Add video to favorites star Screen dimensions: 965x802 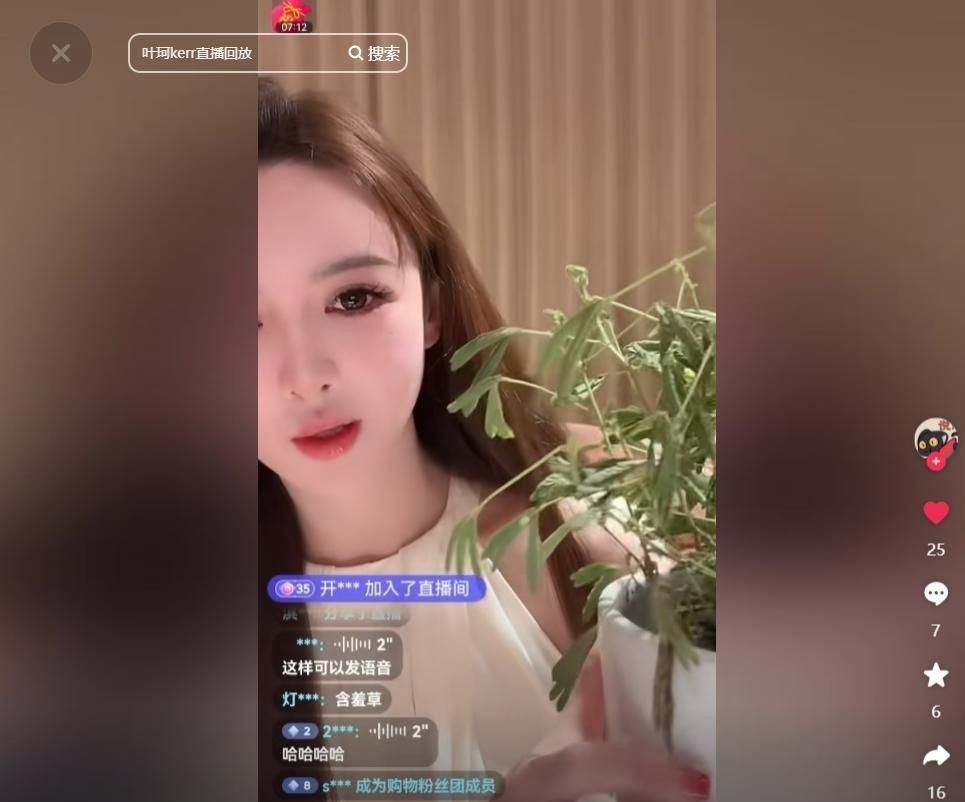pos(935,675)
